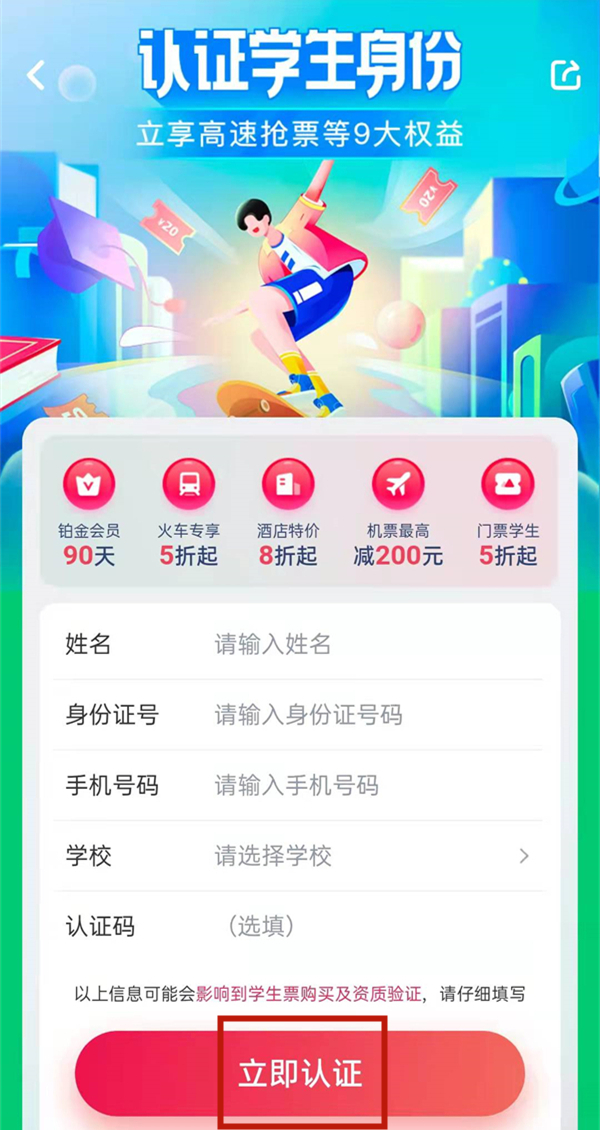Tap the 立即认证 button
Image resolution: width=600 pixels, height=1130 pixels.
pos(300,1073)
